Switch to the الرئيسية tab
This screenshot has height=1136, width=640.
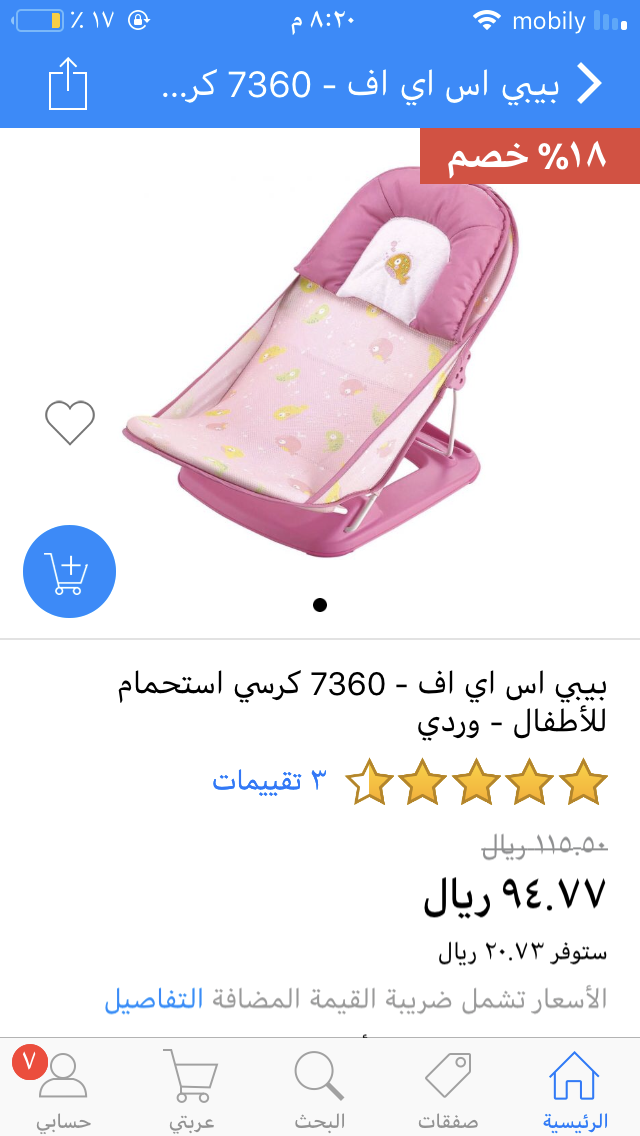point(573,1090)
